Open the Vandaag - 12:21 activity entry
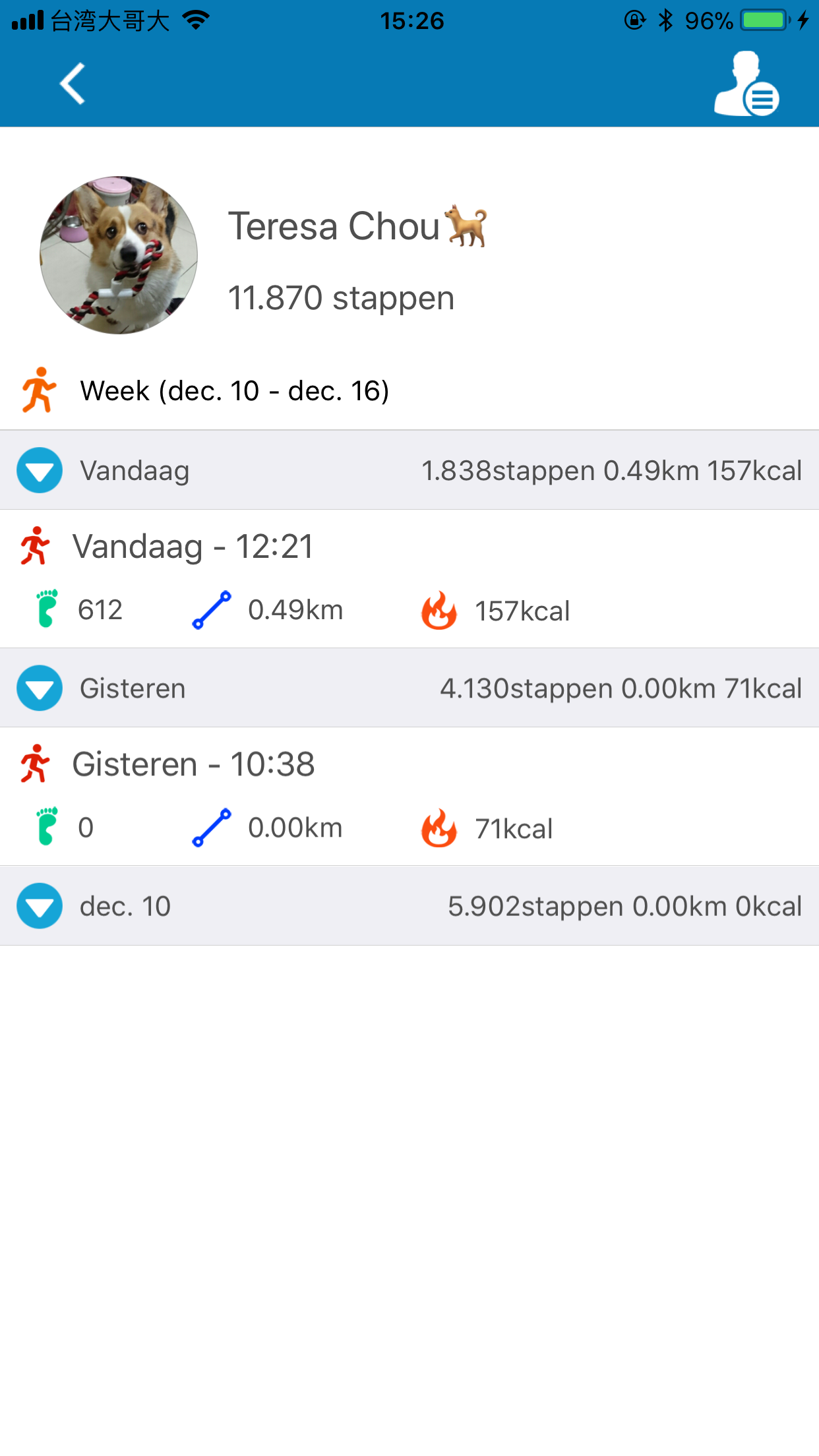The image size is (819, 1456). pos(409,579)
